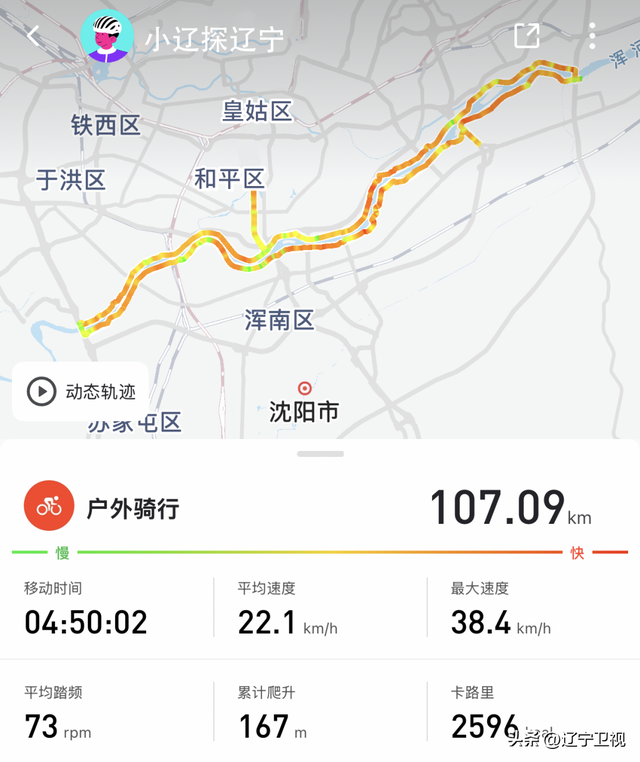Open the profile avatar of 小辽探辽宁
The height and width of the screenshot is (762, 640).
pos(107,37)
